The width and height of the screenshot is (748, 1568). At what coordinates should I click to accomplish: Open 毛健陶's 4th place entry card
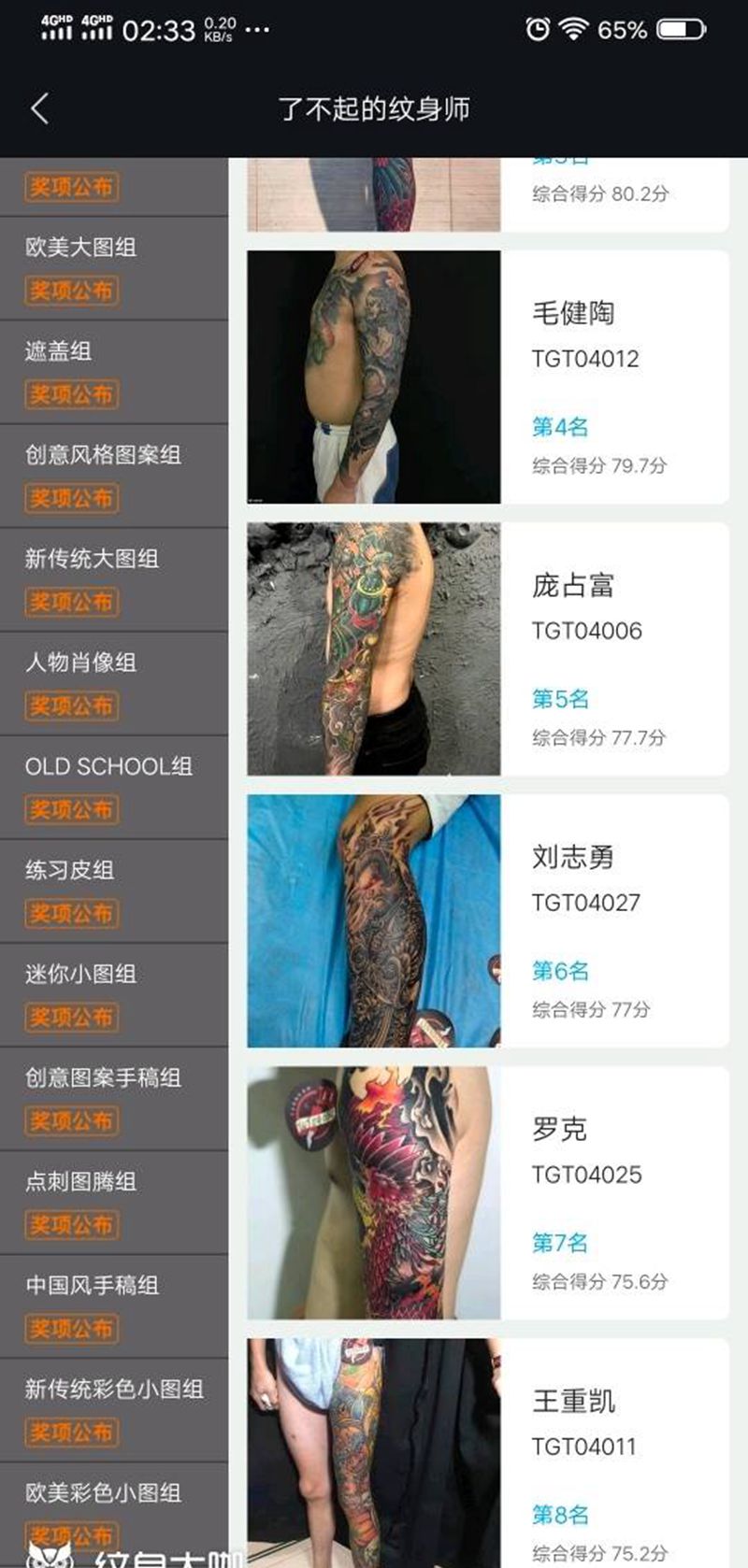pyautogui.click(x=487, y=377)
